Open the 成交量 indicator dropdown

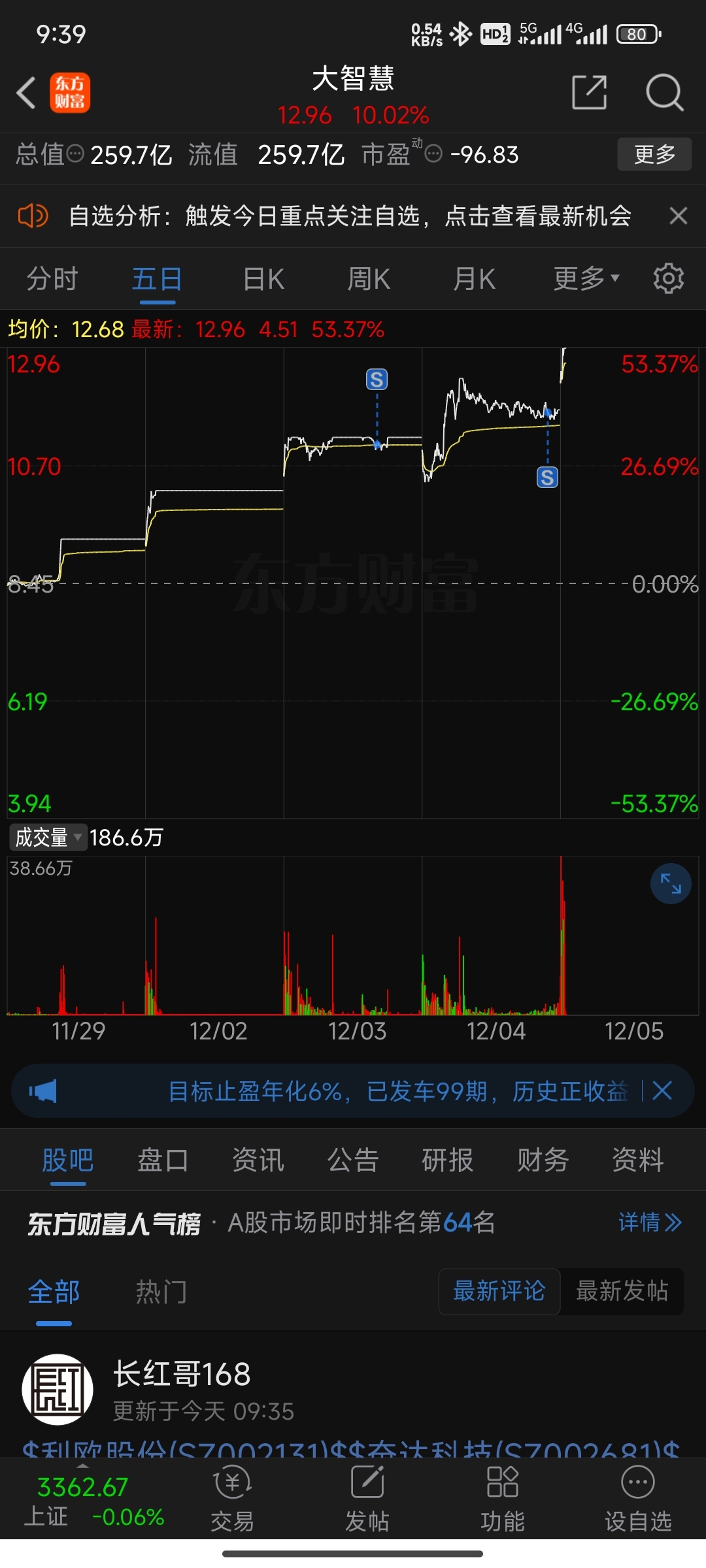(48, 837)
